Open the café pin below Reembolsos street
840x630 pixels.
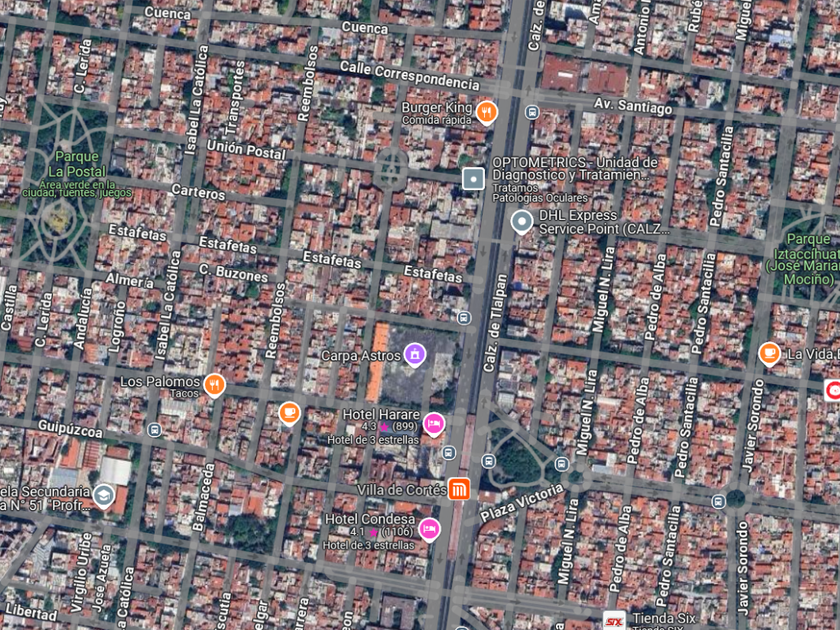289,414
